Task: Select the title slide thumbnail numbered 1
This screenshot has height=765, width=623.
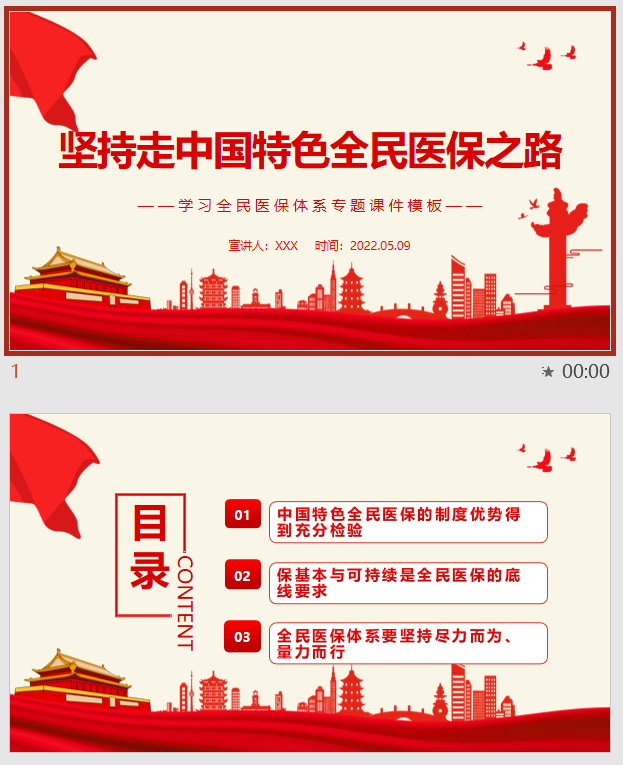Action: coord(310,180)
